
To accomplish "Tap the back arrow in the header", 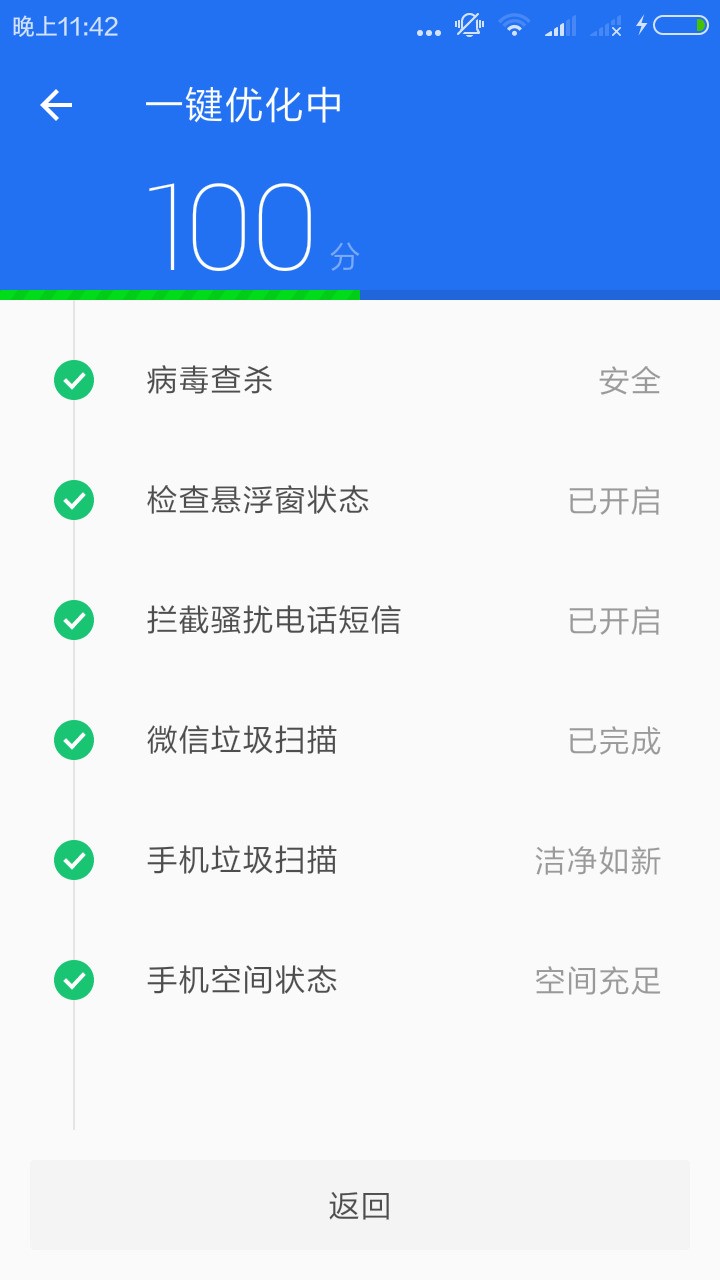I will pyautogui.click(x=56, y=105).
